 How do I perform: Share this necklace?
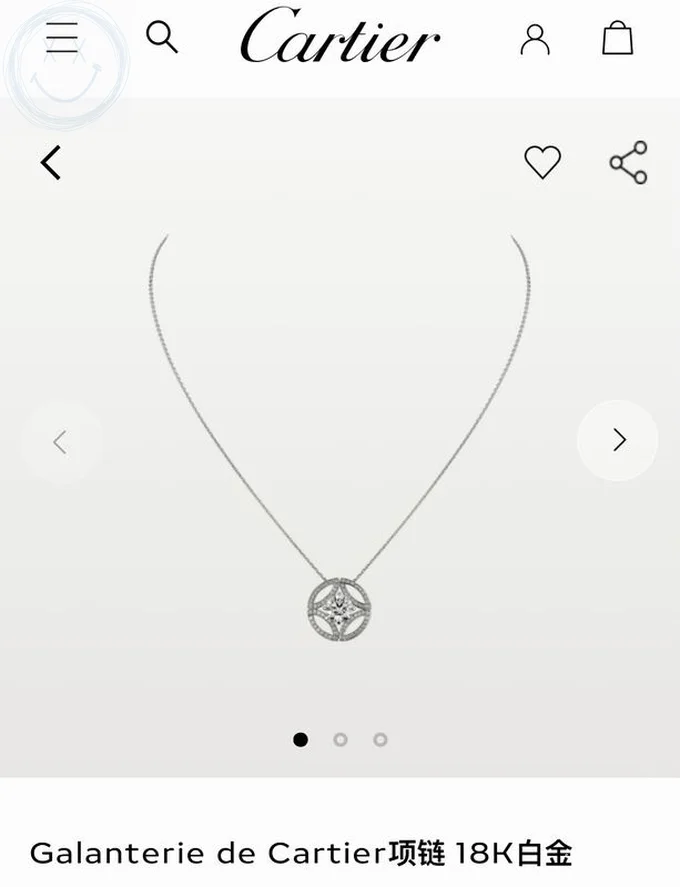(x=629, y=162)
